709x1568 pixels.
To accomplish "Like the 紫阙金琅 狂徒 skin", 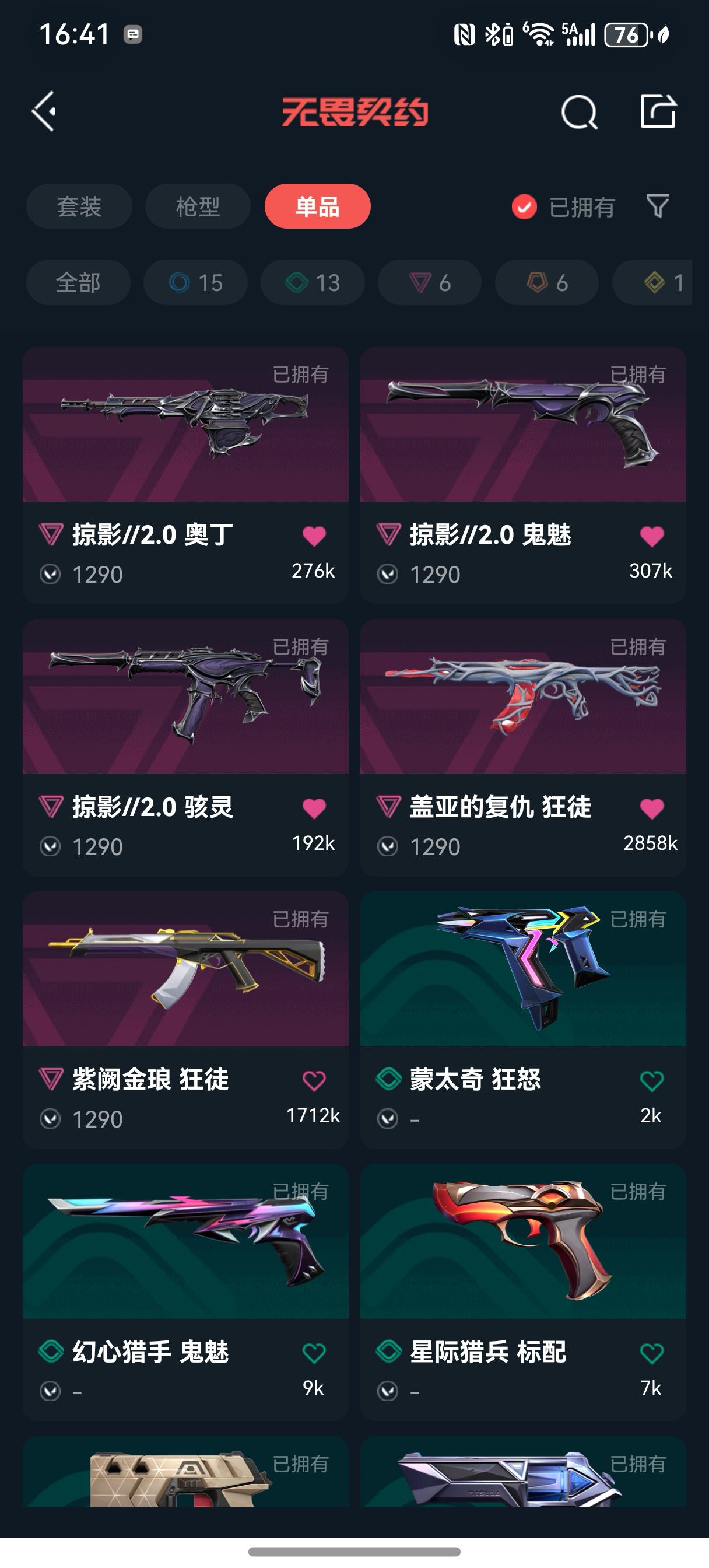I will click(x=314, y=1080).
